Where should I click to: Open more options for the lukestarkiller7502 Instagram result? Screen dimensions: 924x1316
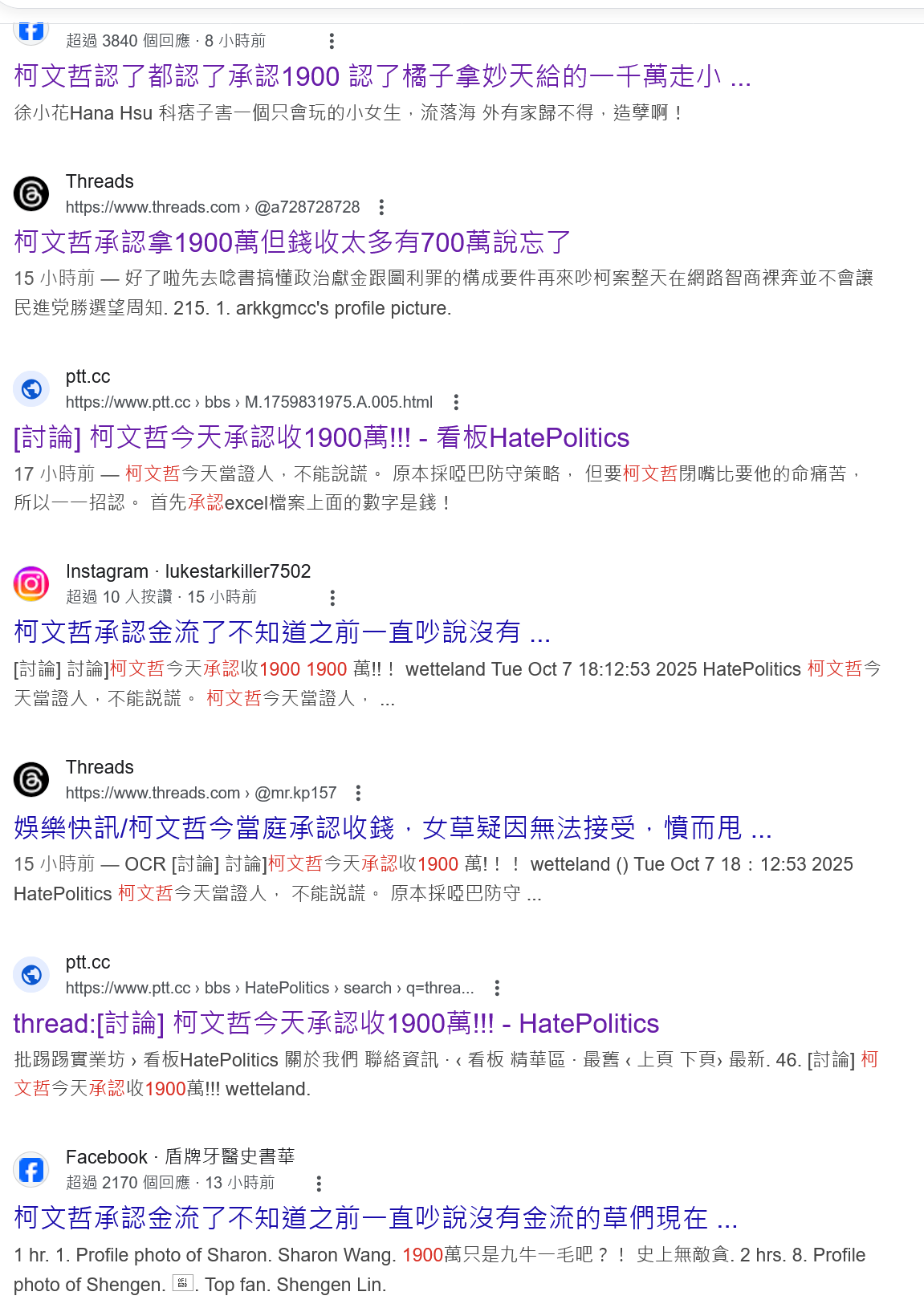[332, 598]
